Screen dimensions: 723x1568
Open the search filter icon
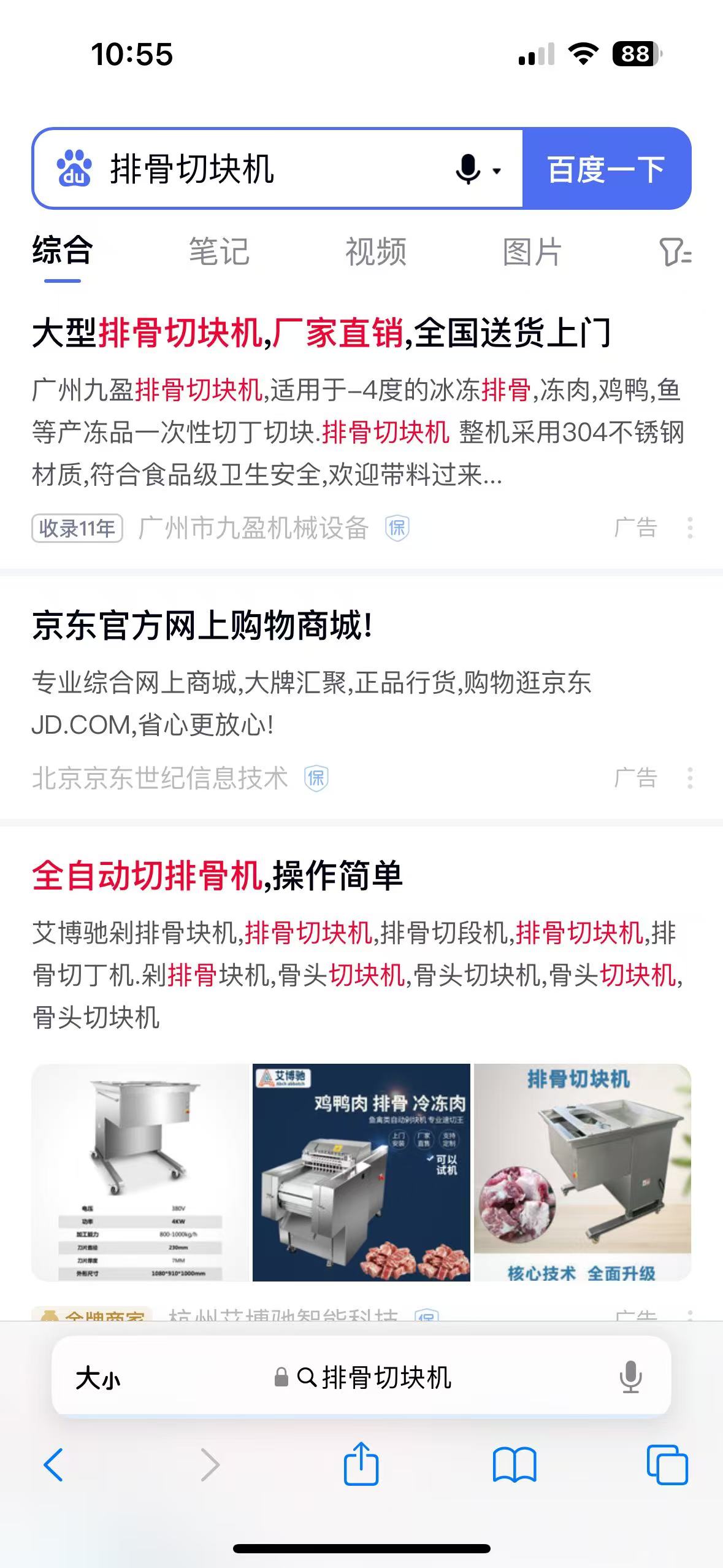click(x=675, y=252)
